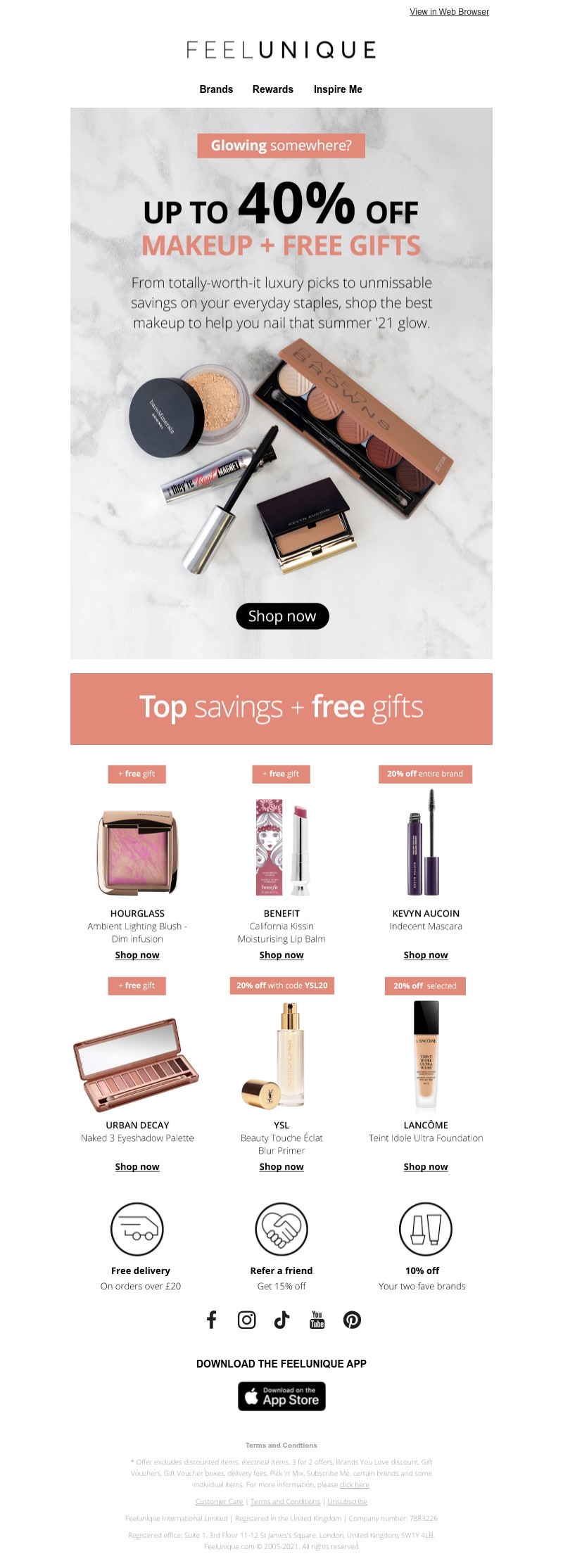
Task: Open Customer Care link
Action: pos(219,1501)
